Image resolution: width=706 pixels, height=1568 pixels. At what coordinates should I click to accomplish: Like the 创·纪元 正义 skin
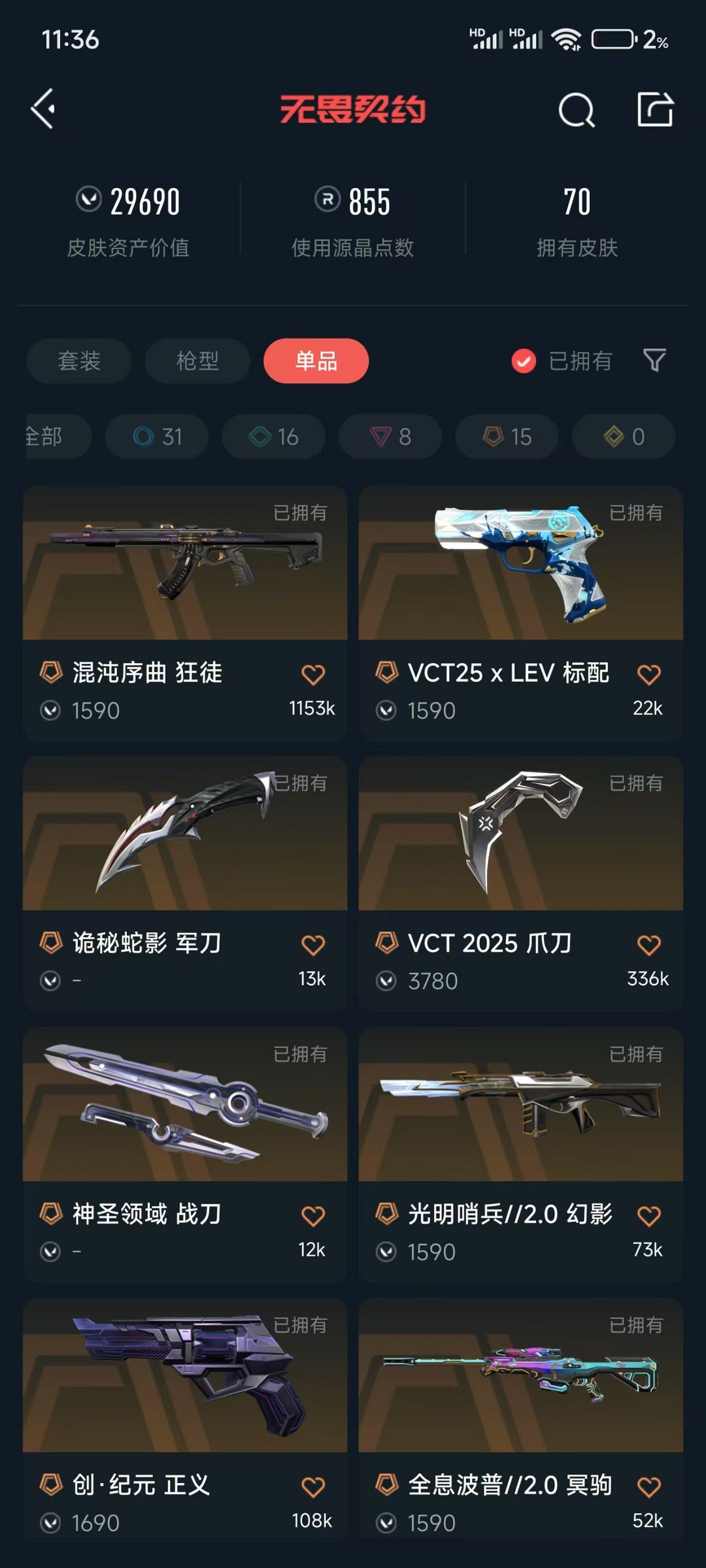pos(313,1486)
